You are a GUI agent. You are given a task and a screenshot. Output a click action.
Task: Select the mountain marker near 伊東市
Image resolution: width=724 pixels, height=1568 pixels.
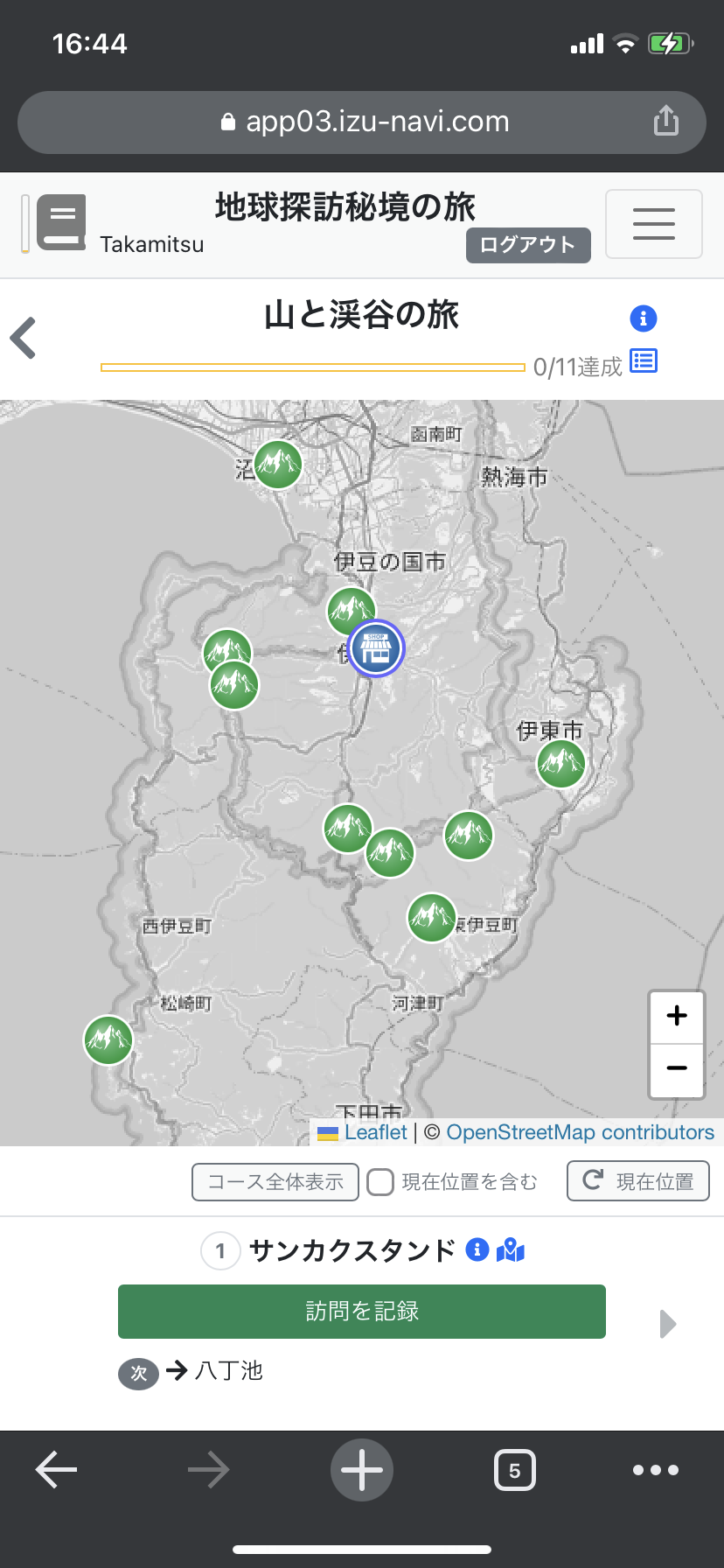click(x=560, y=764)
